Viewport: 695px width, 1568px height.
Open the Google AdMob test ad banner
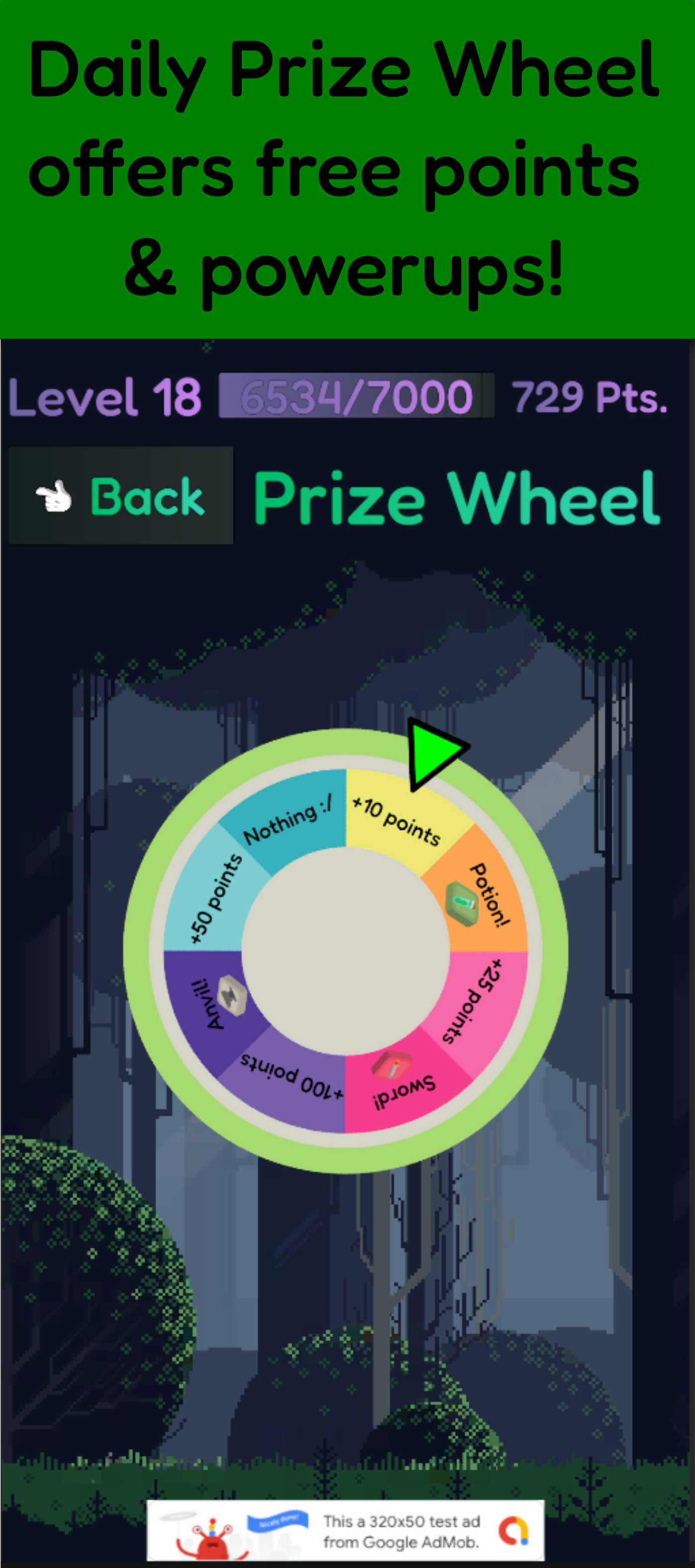click(x=345, y=1530)
